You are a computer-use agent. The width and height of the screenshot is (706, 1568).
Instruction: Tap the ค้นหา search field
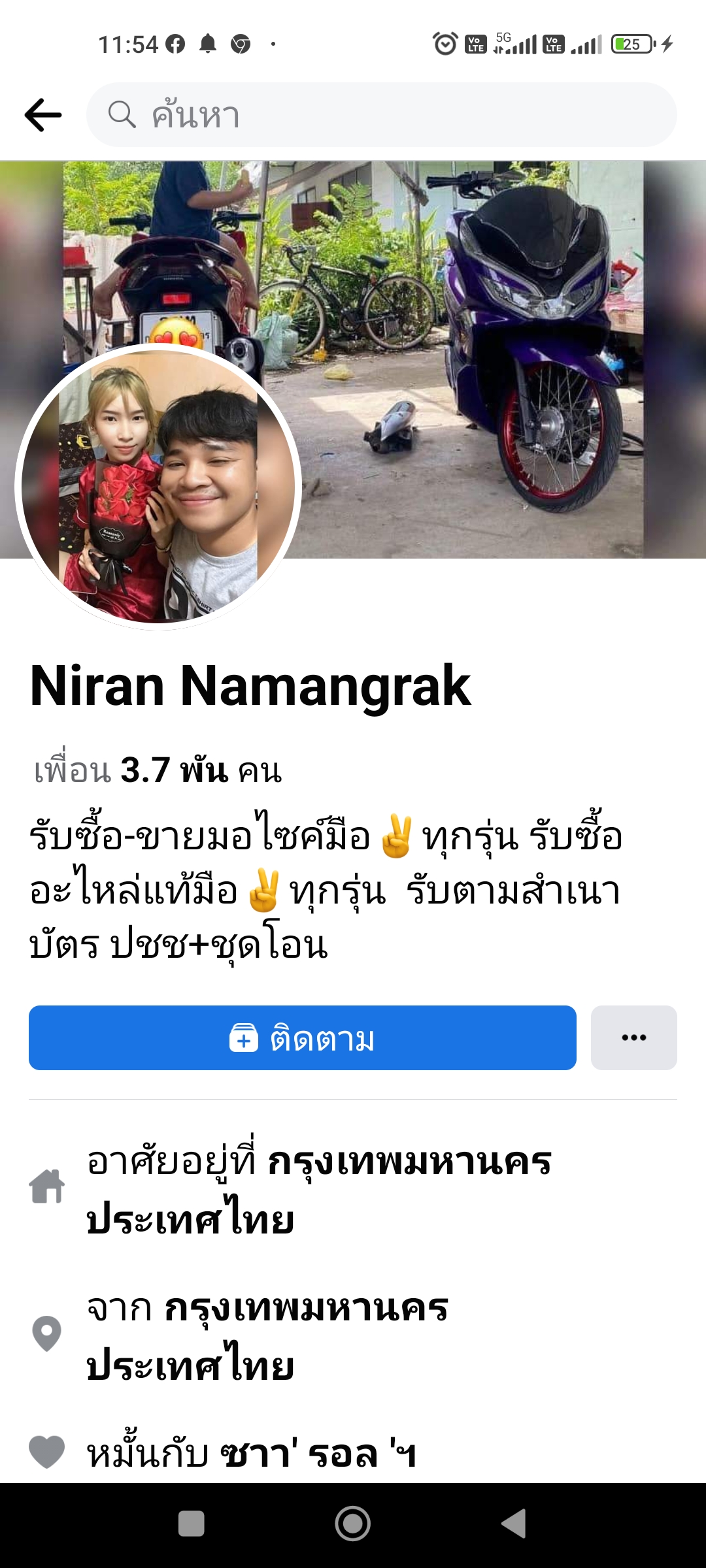[382, 115]
